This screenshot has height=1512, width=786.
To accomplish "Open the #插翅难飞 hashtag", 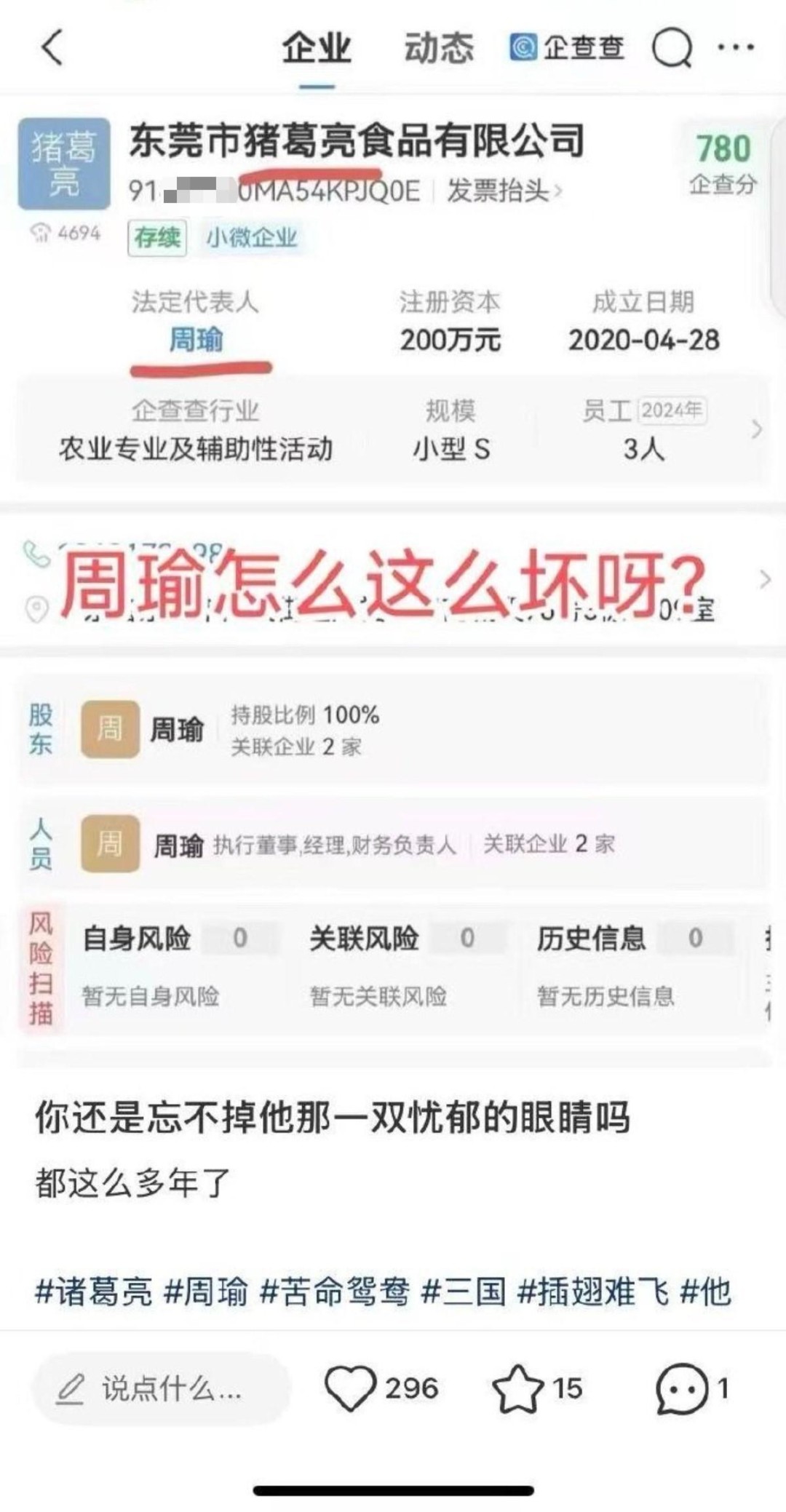I will click(x=592, y=1292).
